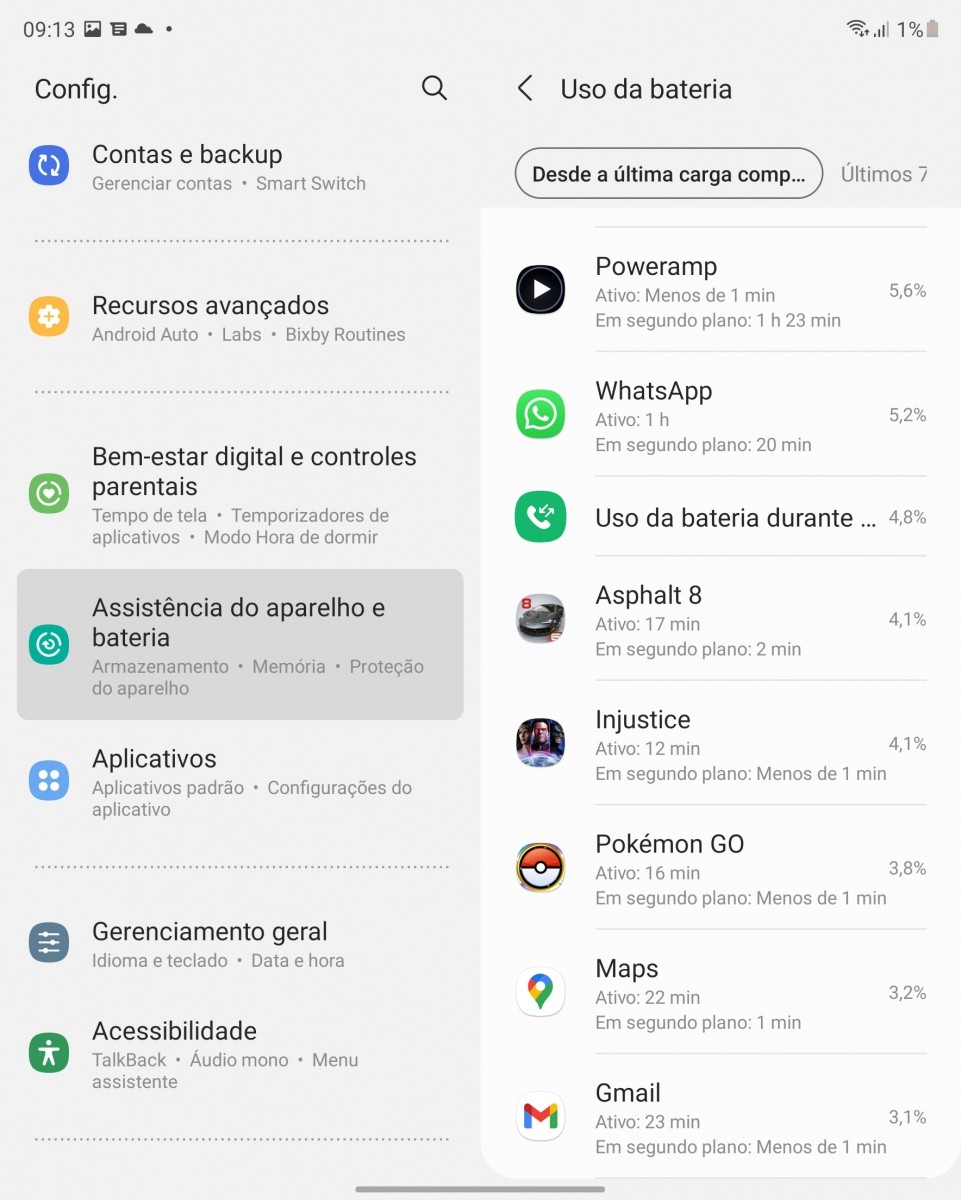Switch to the Últimos 7 dias chip
The width and height of the screenshot is (961, 1200).
point(884,174)
